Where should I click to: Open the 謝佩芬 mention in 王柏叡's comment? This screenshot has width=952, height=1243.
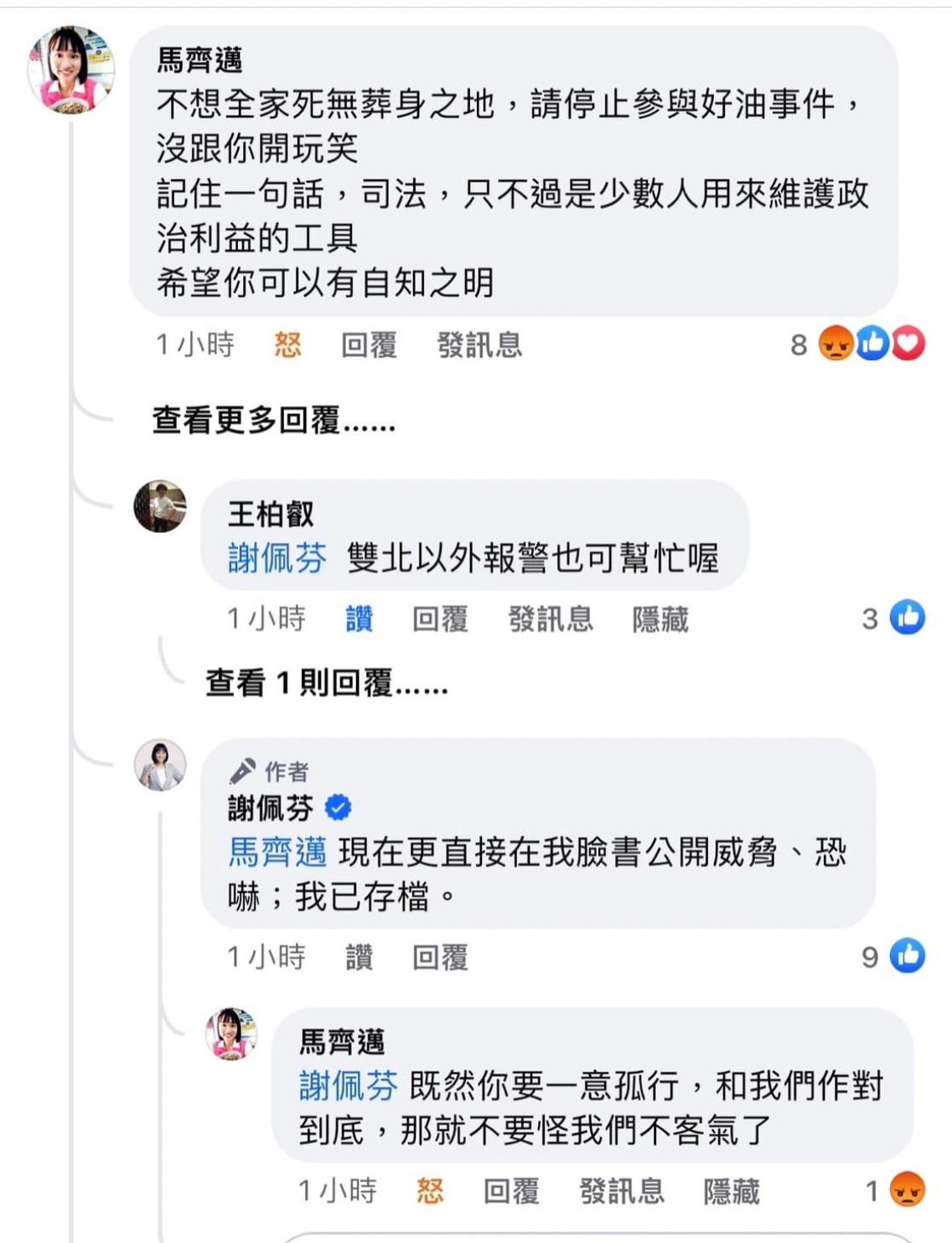(277, 558)
